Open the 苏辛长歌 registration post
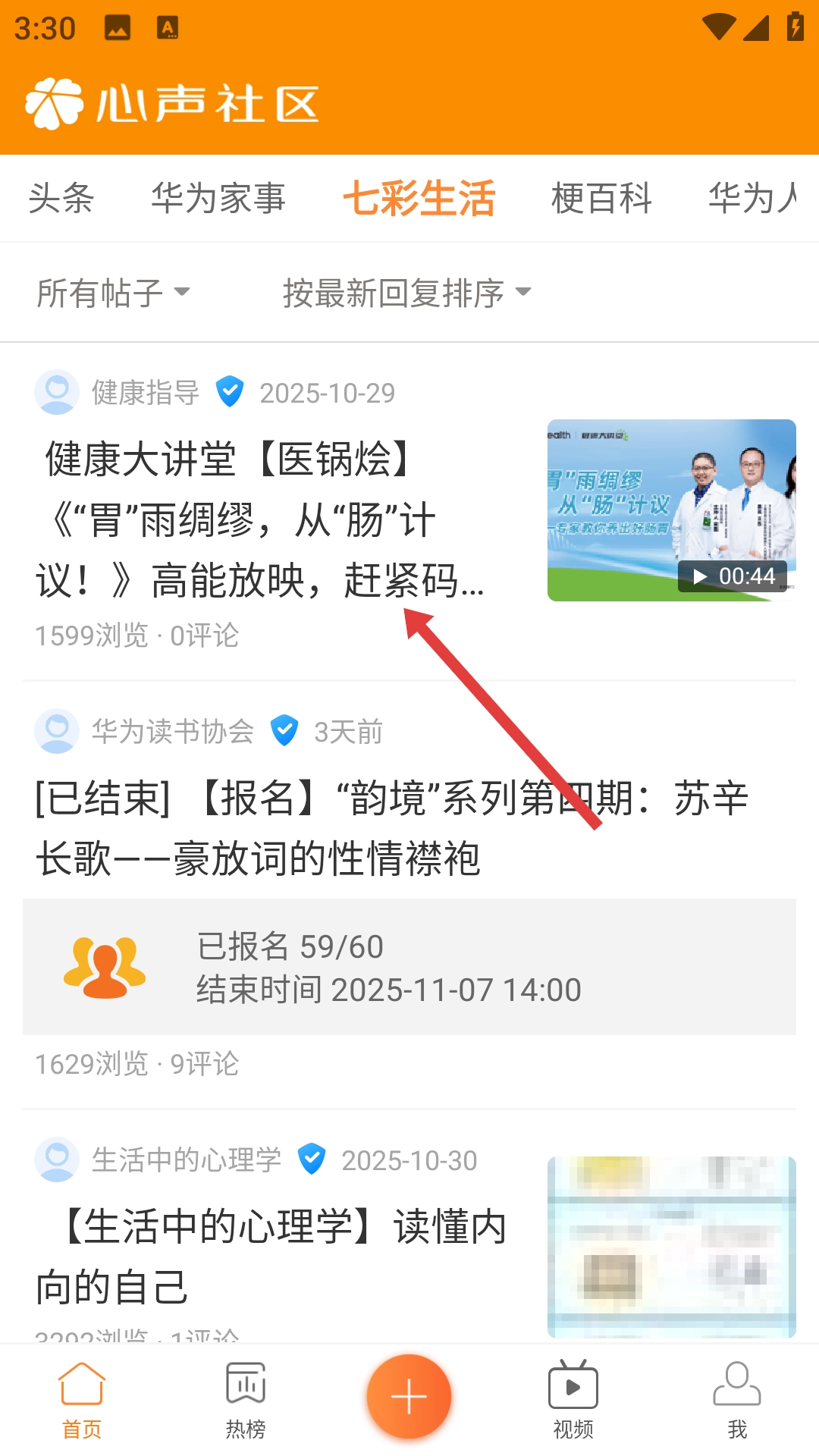Screen dimensions: 819x1456 (391, 828)
